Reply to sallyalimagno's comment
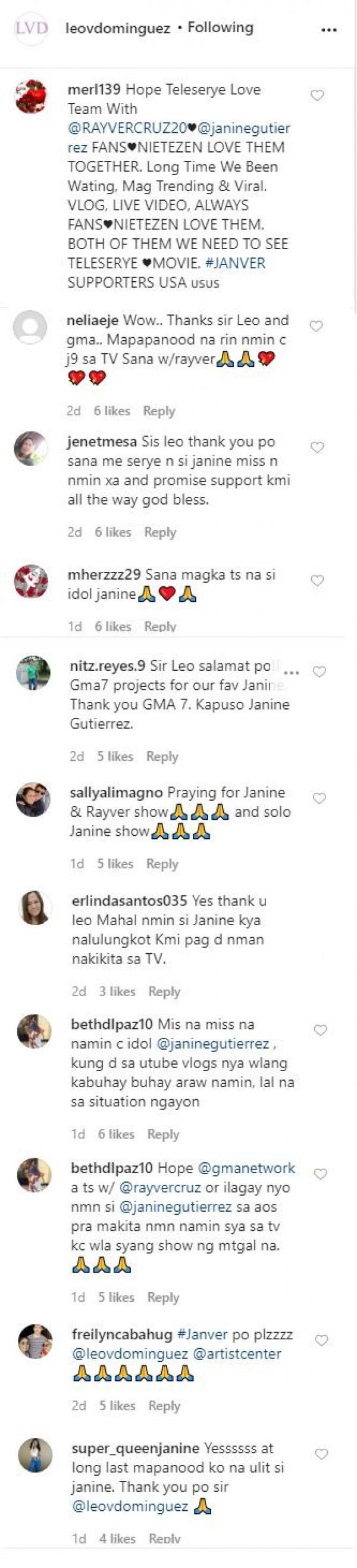Viewport: 357px width, 1568px height. coord(162,864)
